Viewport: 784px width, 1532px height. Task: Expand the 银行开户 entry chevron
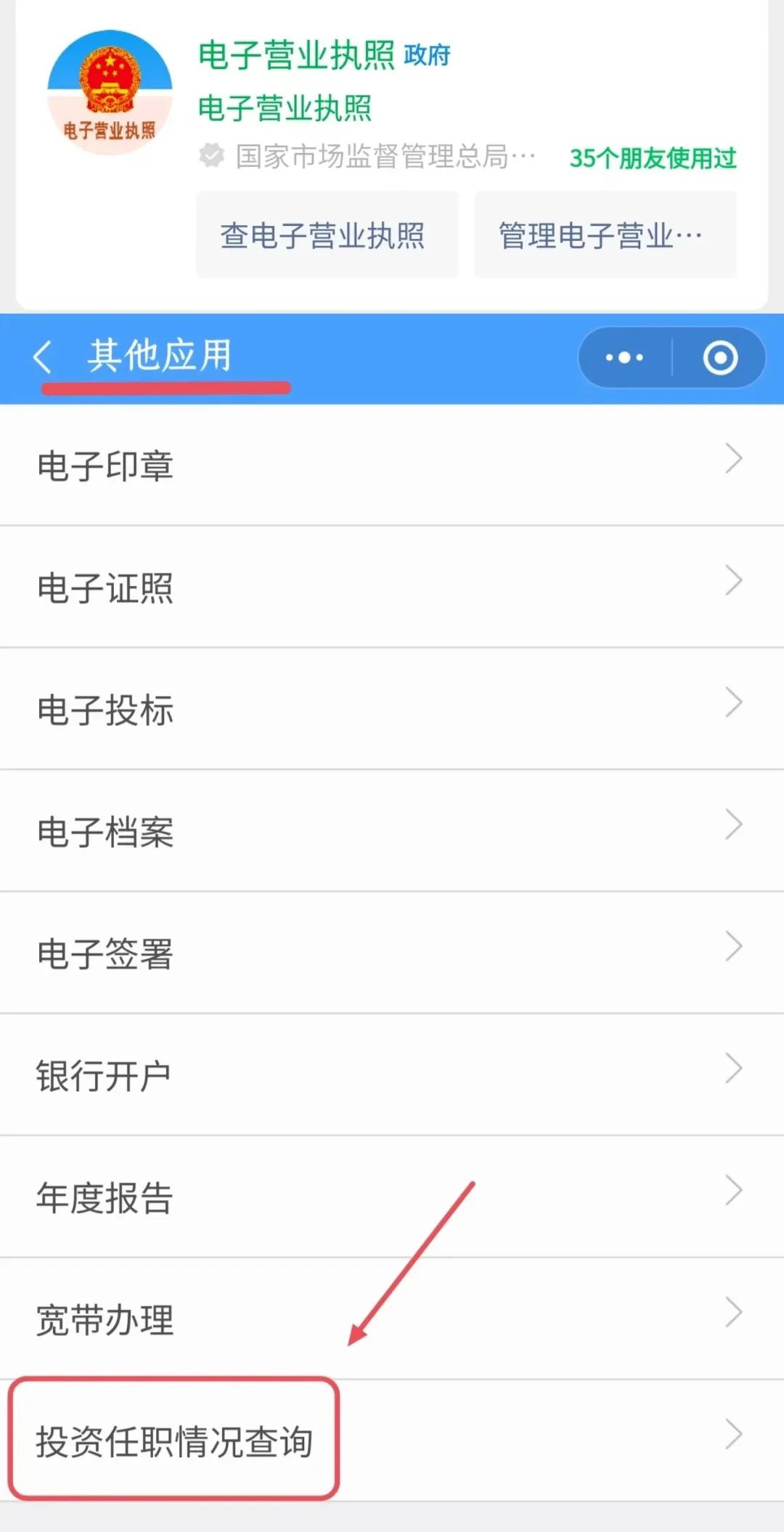pyautogui.click(x=733, y=1069)
